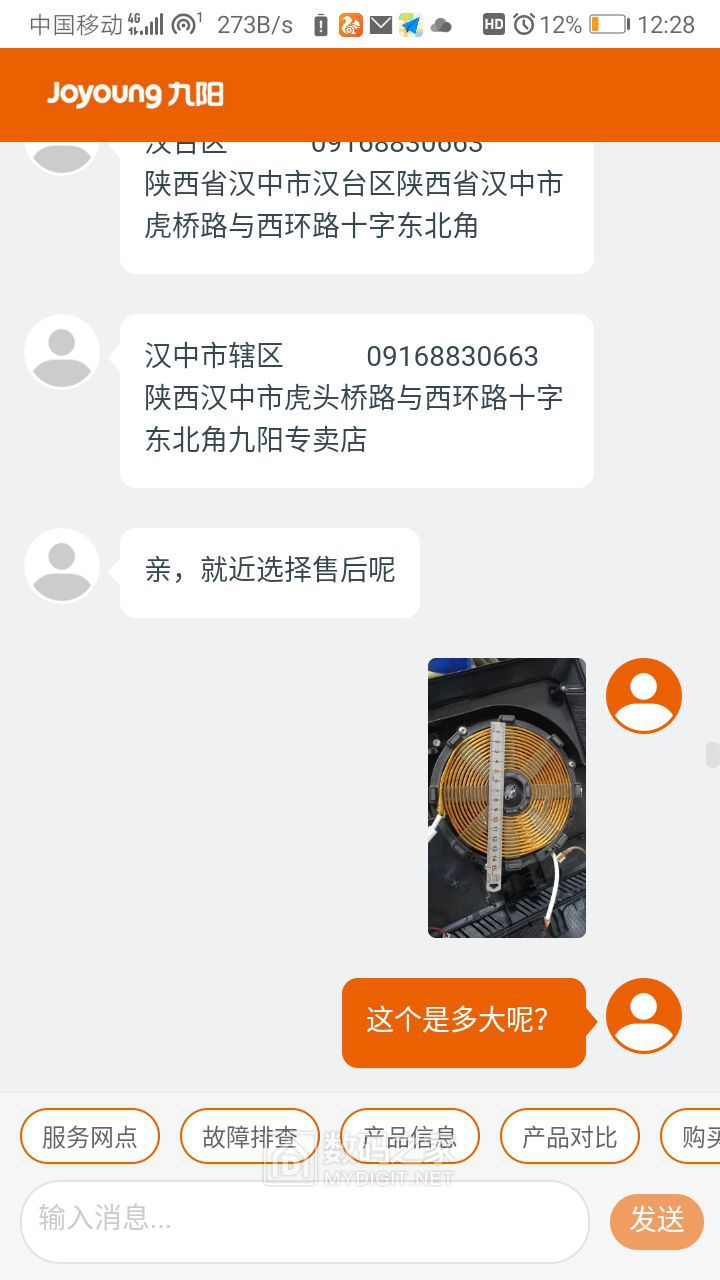
Task: Select the 服务网点 quick chip
Action: pos(90,1136)
